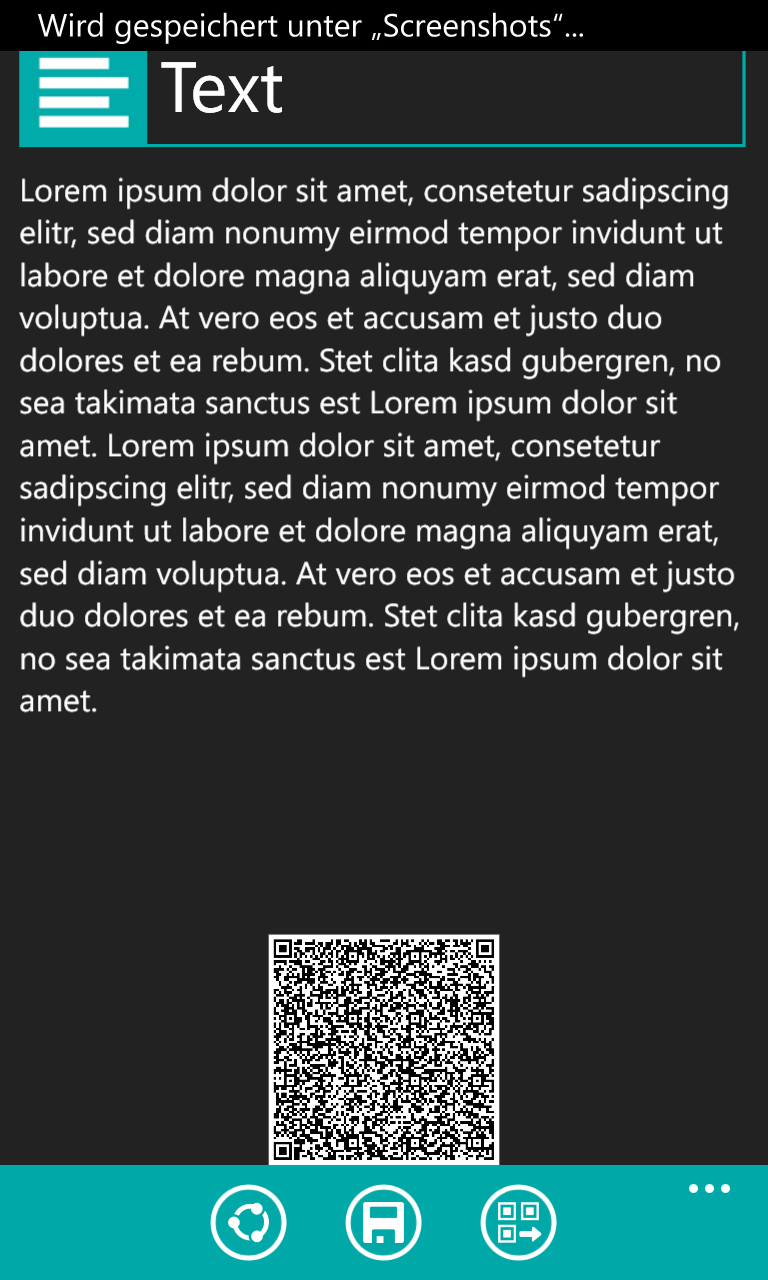
Task: Save the QR code with the floppy disk icon
Action: tap(384, 1222)
